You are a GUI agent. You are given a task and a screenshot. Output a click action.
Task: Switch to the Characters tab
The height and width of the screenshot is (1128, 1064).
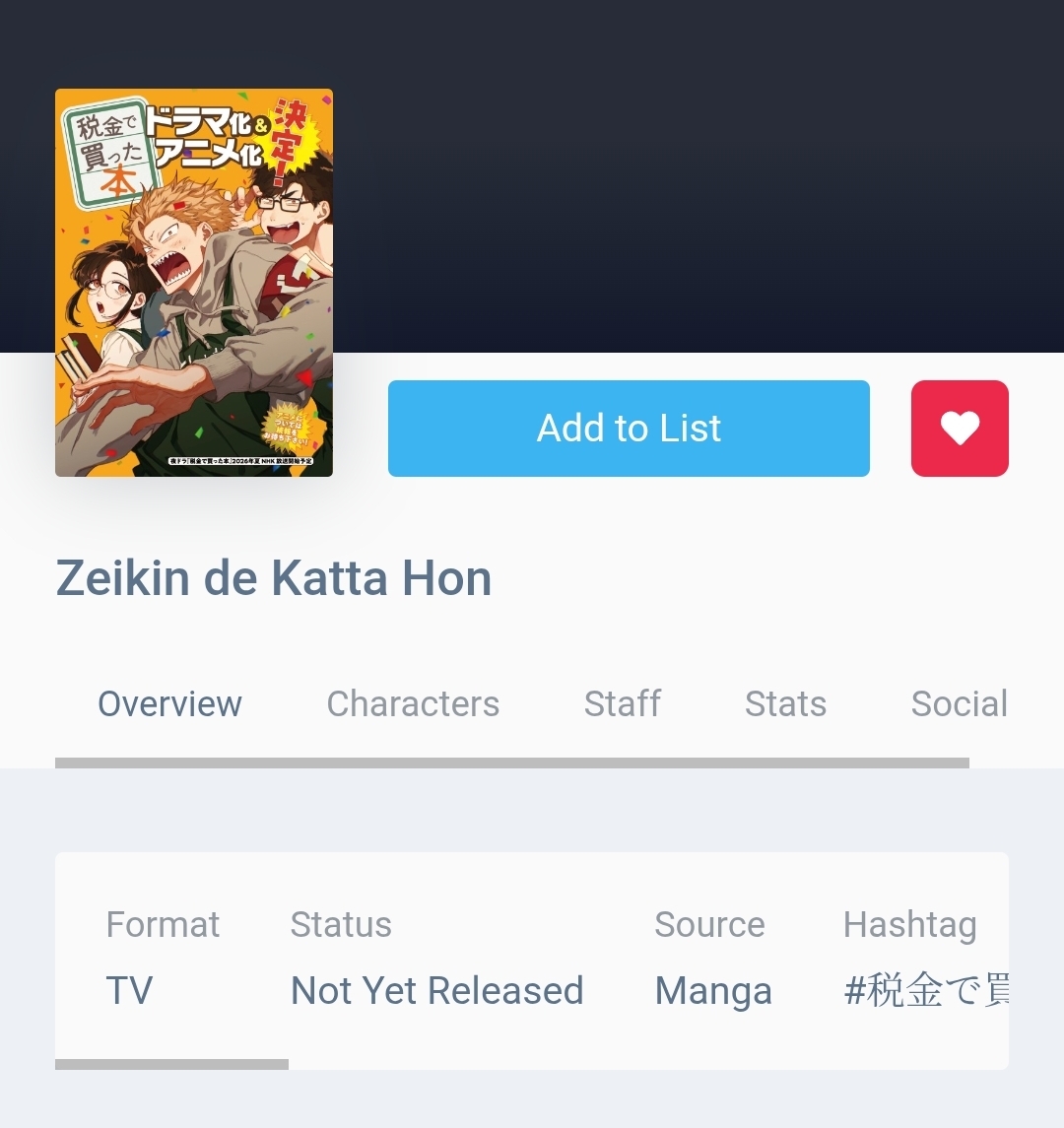tap(413, 703)
